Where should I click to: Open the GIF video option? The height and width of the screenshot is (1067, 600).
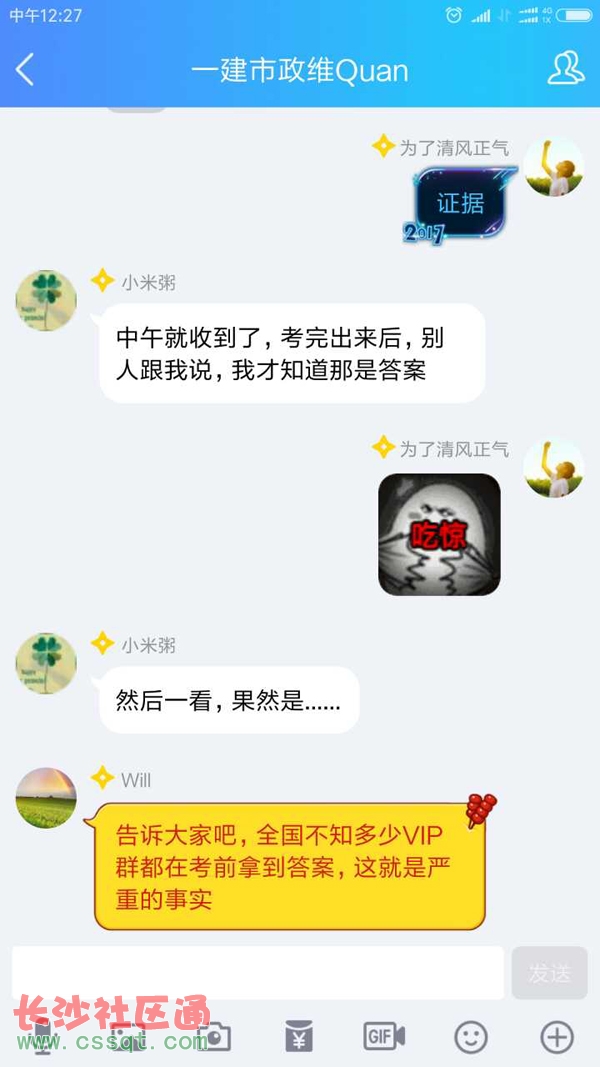(x=384, y=1037)
